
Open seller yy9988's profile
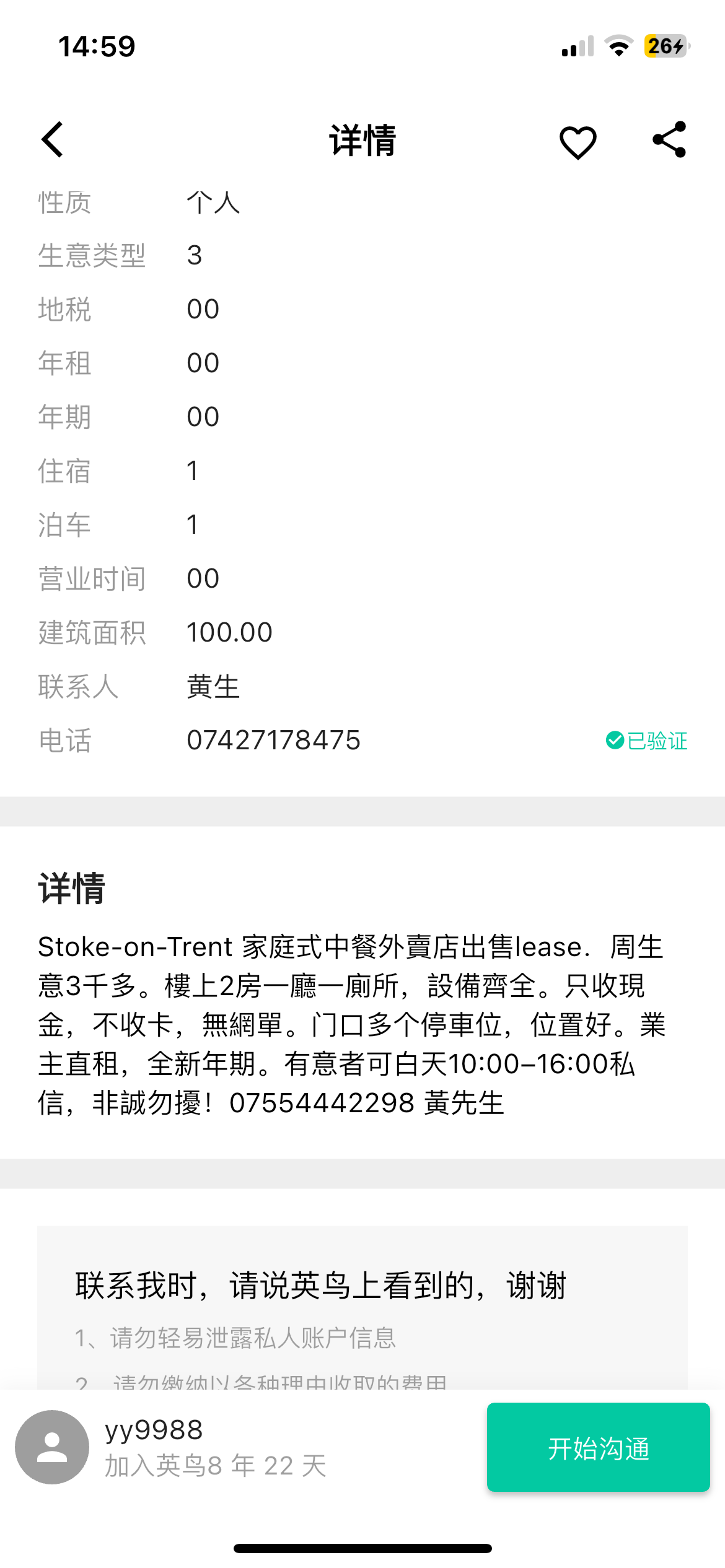(52, 1448)
